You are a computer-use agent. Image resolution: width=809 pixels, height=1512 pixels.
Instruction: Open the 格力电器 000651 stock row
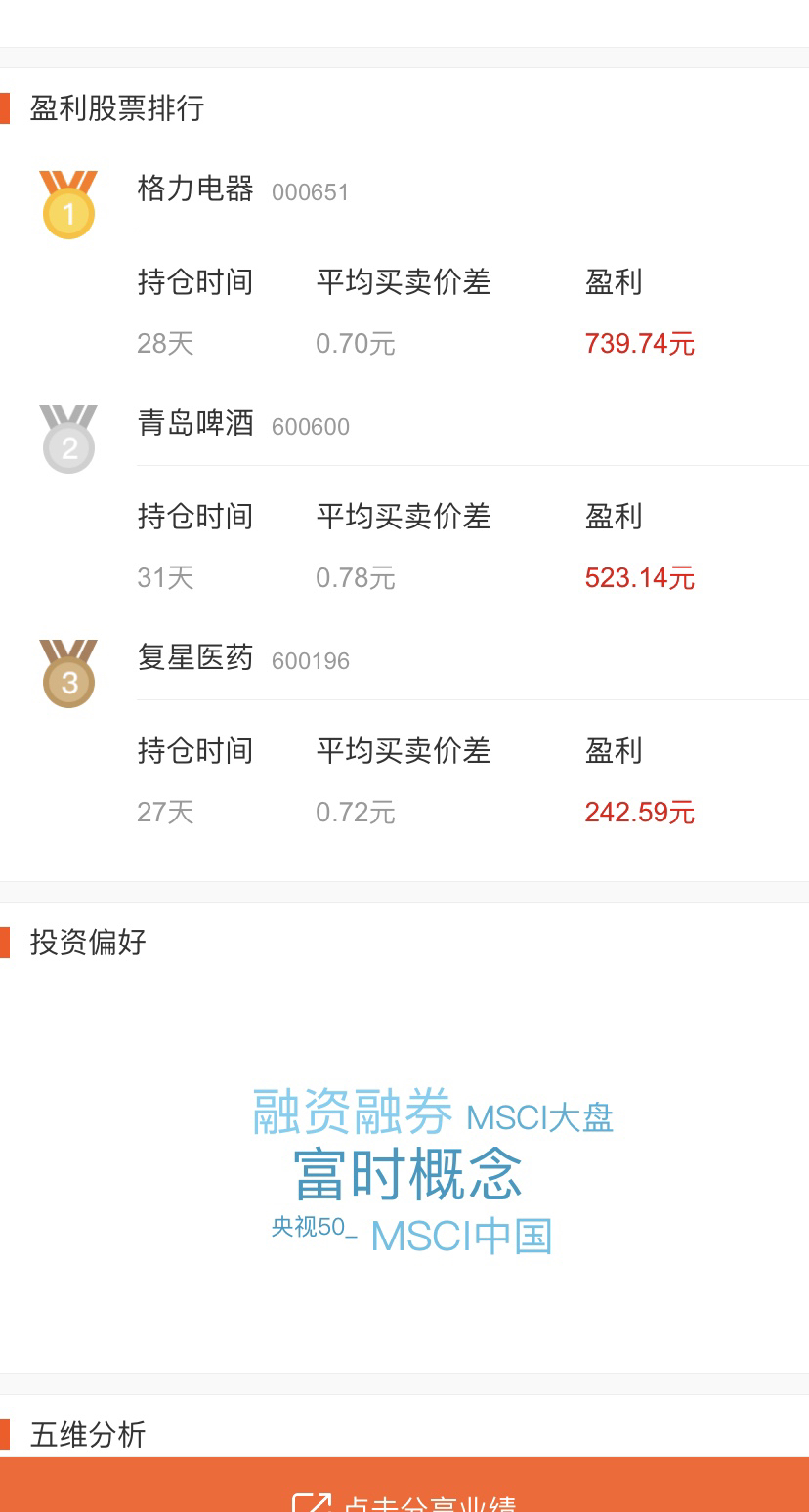(x=404, y=266)
